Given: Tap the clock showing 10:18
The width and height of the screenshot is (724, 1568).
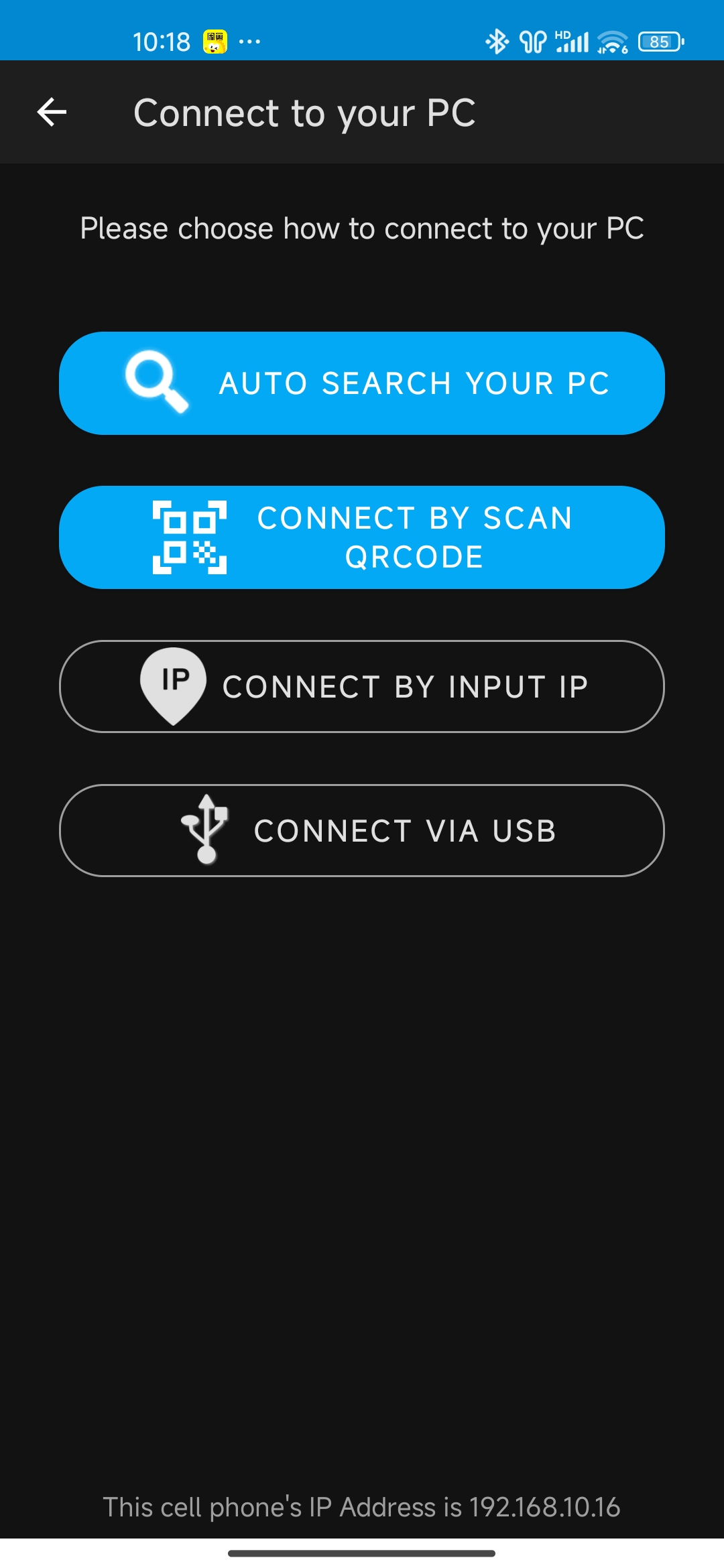Looking at the screenshot, I should click(162, 42).
